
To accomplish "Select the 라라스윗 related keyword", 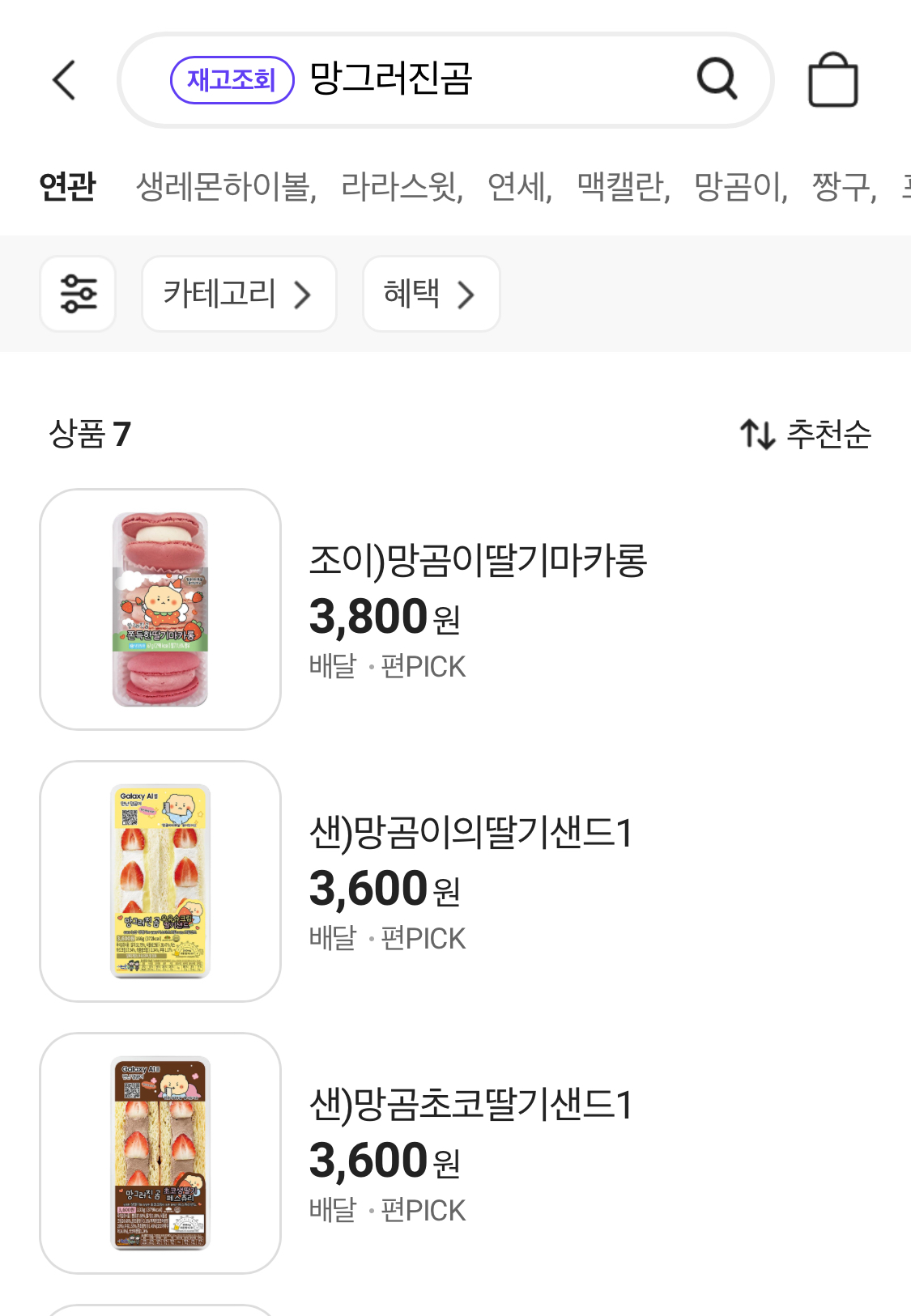I will 399,186.
